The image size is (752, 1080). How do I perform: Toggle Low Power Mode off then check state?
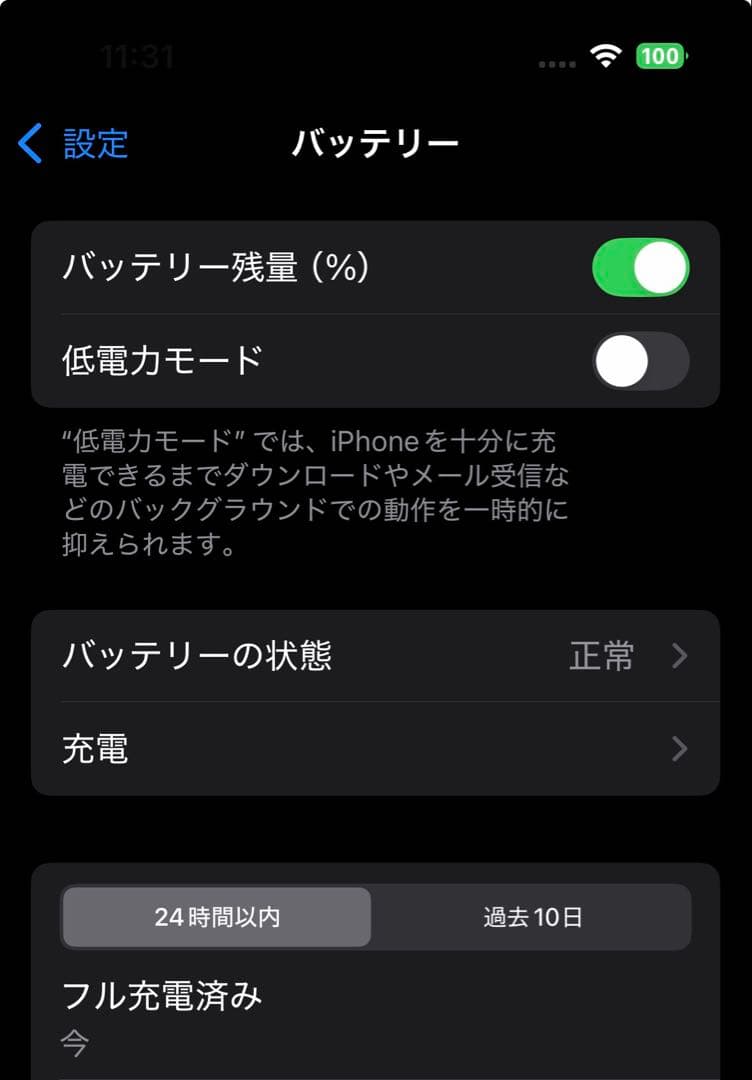coord(640,360)
